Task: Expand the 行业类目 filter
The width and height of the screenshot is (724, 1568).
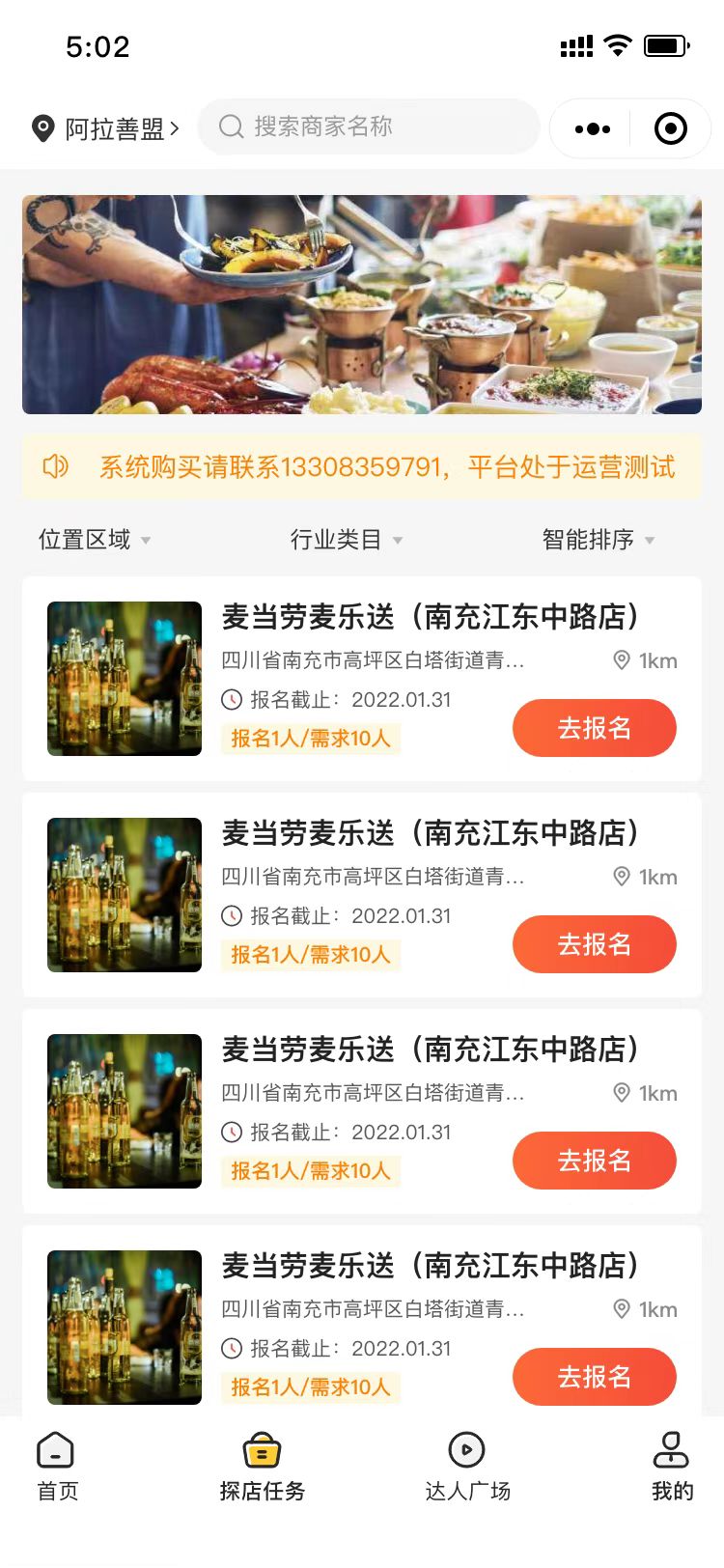Action: pyautogui.click(x=346, y=540)
